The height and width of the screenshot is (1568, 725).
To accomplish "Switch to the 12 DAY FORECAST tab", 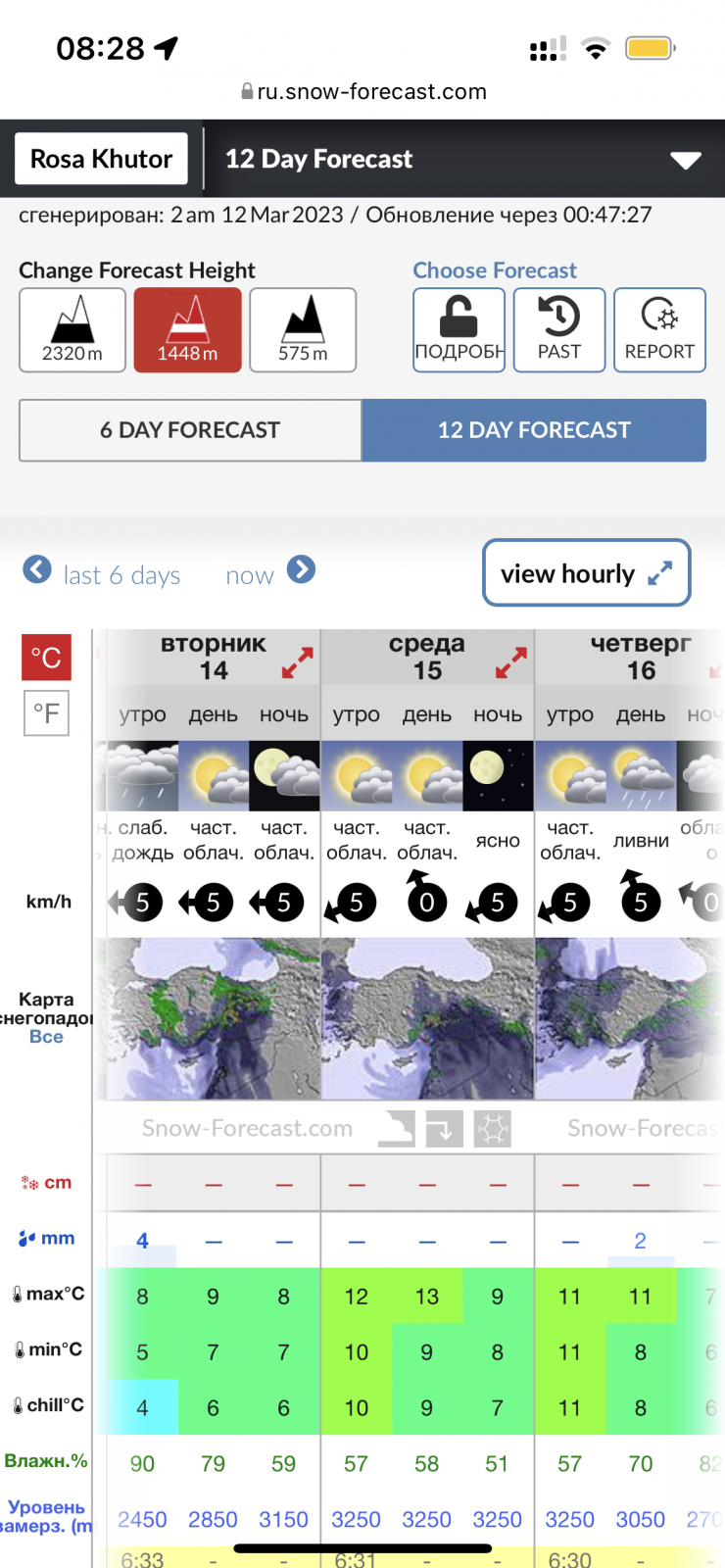I will point(534,430).
